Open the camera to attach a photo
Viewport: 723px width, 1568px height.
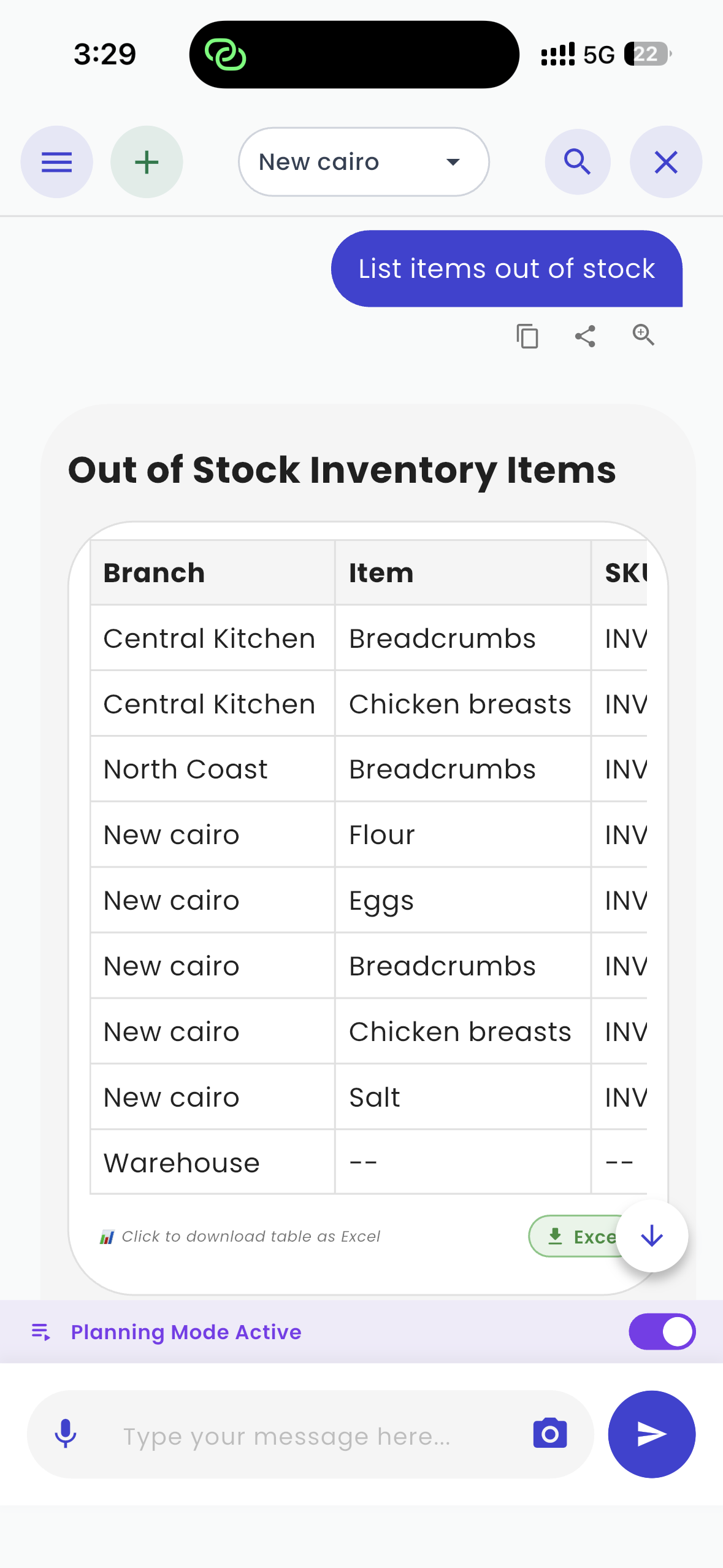pos(549,1435)
